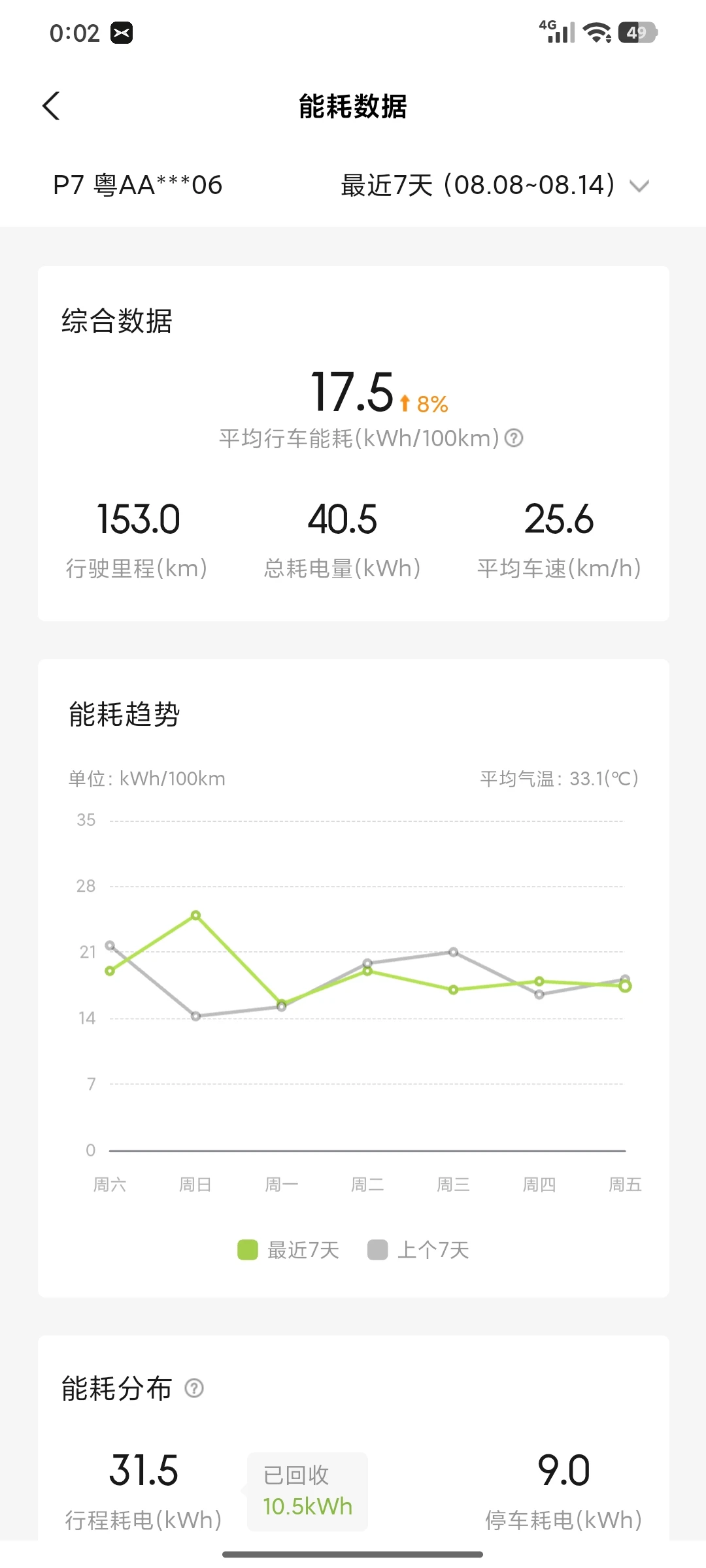Viewport: 706px width, 1568px height.
Task: Select the 周五 data point on the trend chart
Action: click(625, 986)
